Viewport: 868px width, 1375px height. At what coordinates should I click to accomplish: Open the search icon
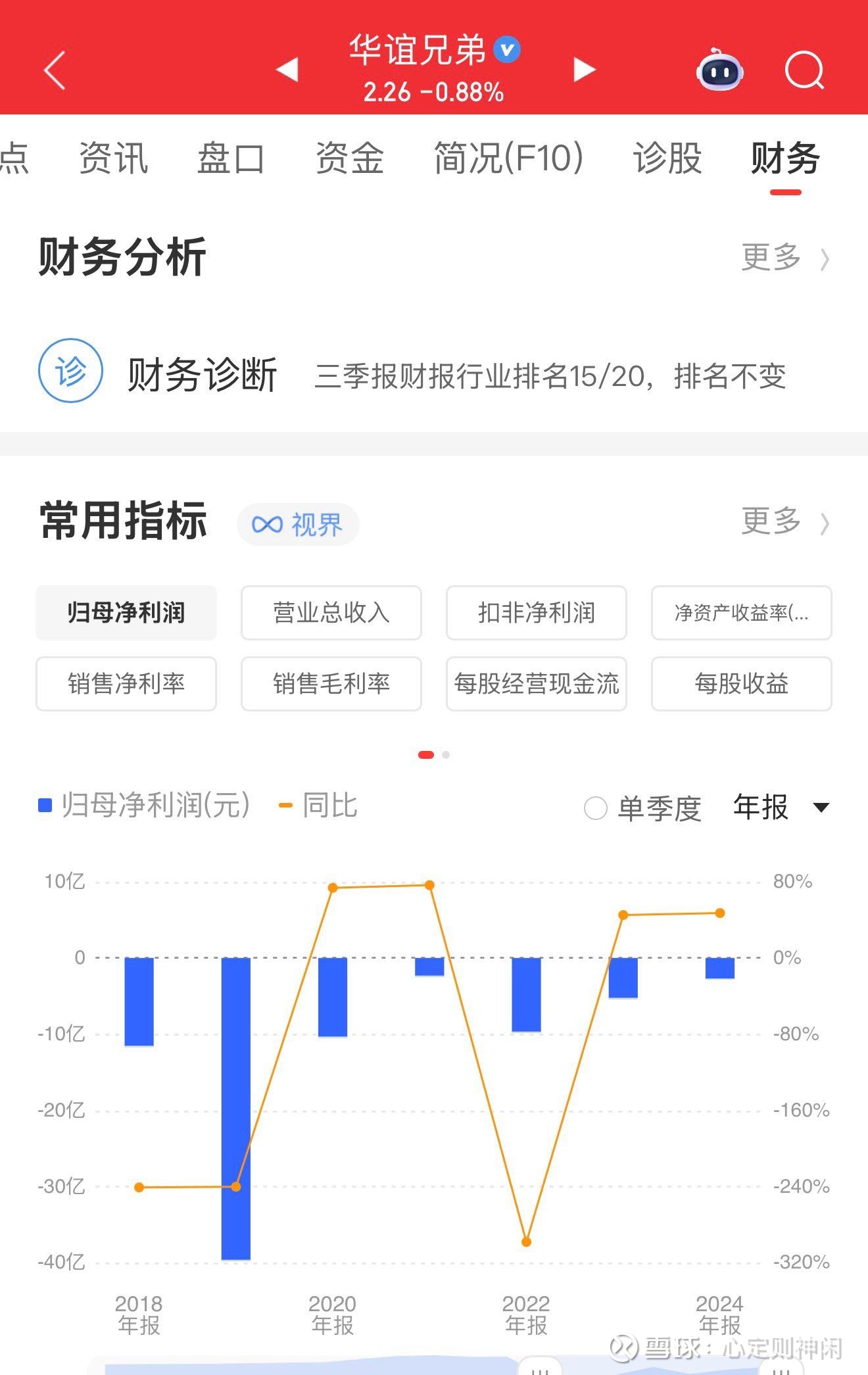(x=805, y=70)
